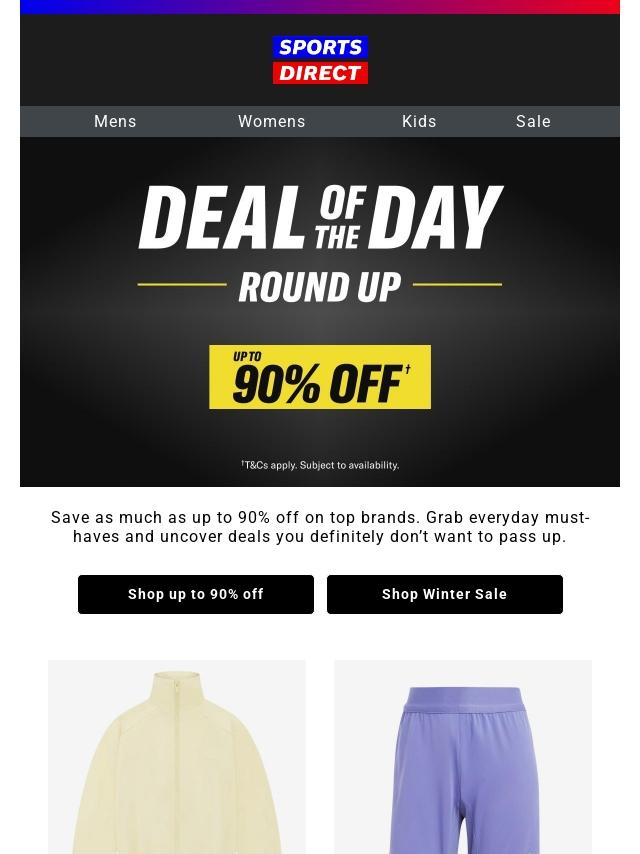Image resolution: width=640 pixels, height=854 pixels.
Task: Tap the Shop up to 90% off button
Action: click(x=196, y=594)
